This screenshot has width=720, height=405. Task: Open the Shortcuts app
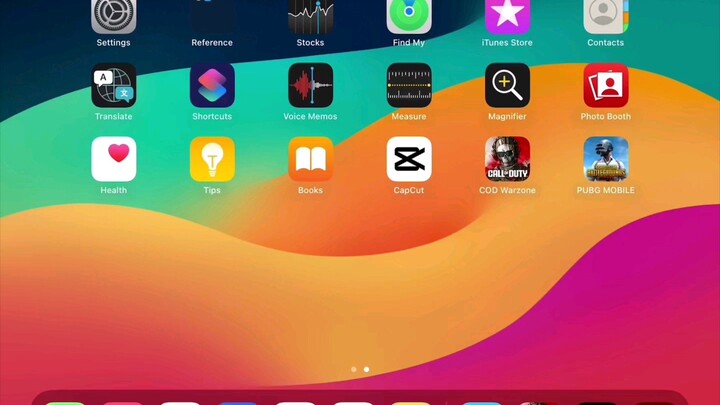click(x=212, y=86)
